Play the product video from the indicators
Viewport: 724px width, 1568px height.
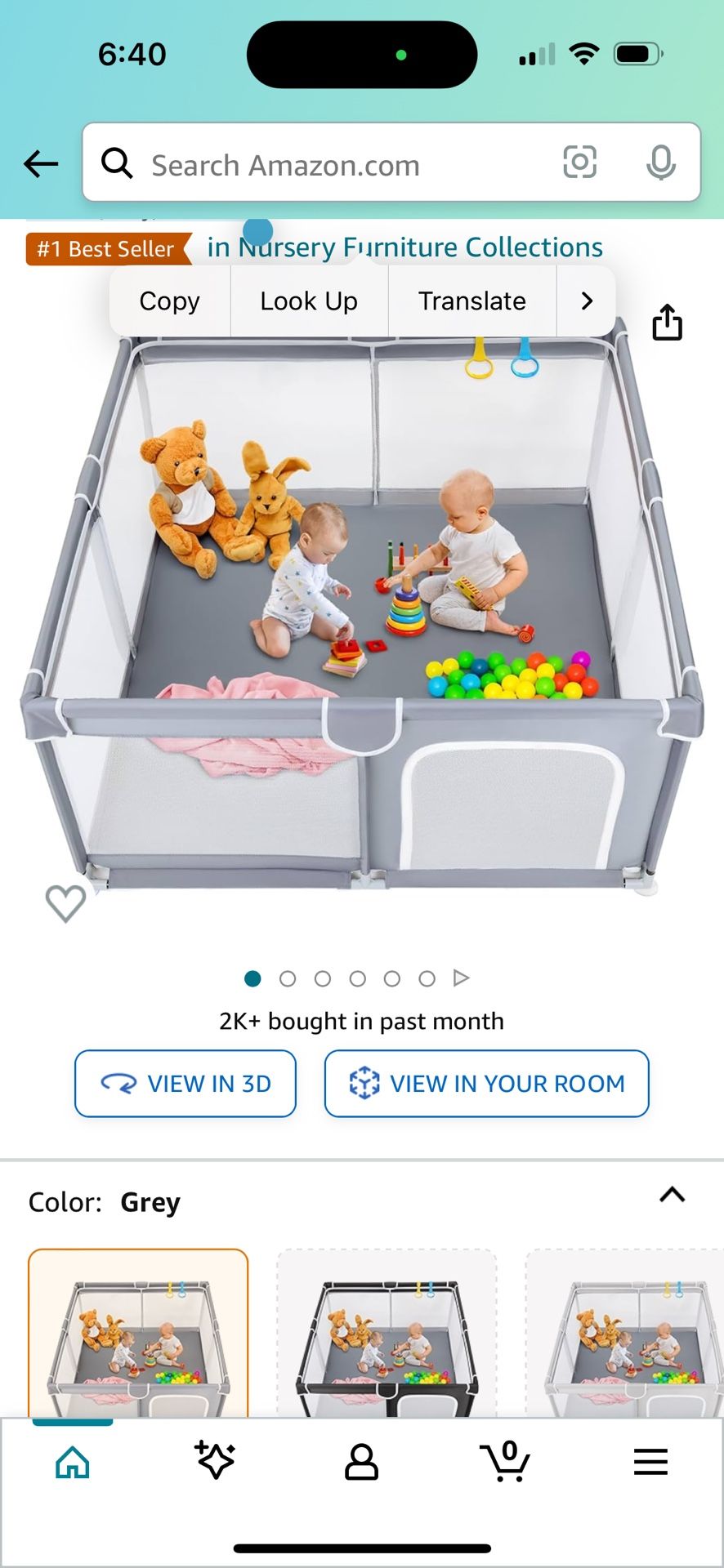[x=461, y=978]
